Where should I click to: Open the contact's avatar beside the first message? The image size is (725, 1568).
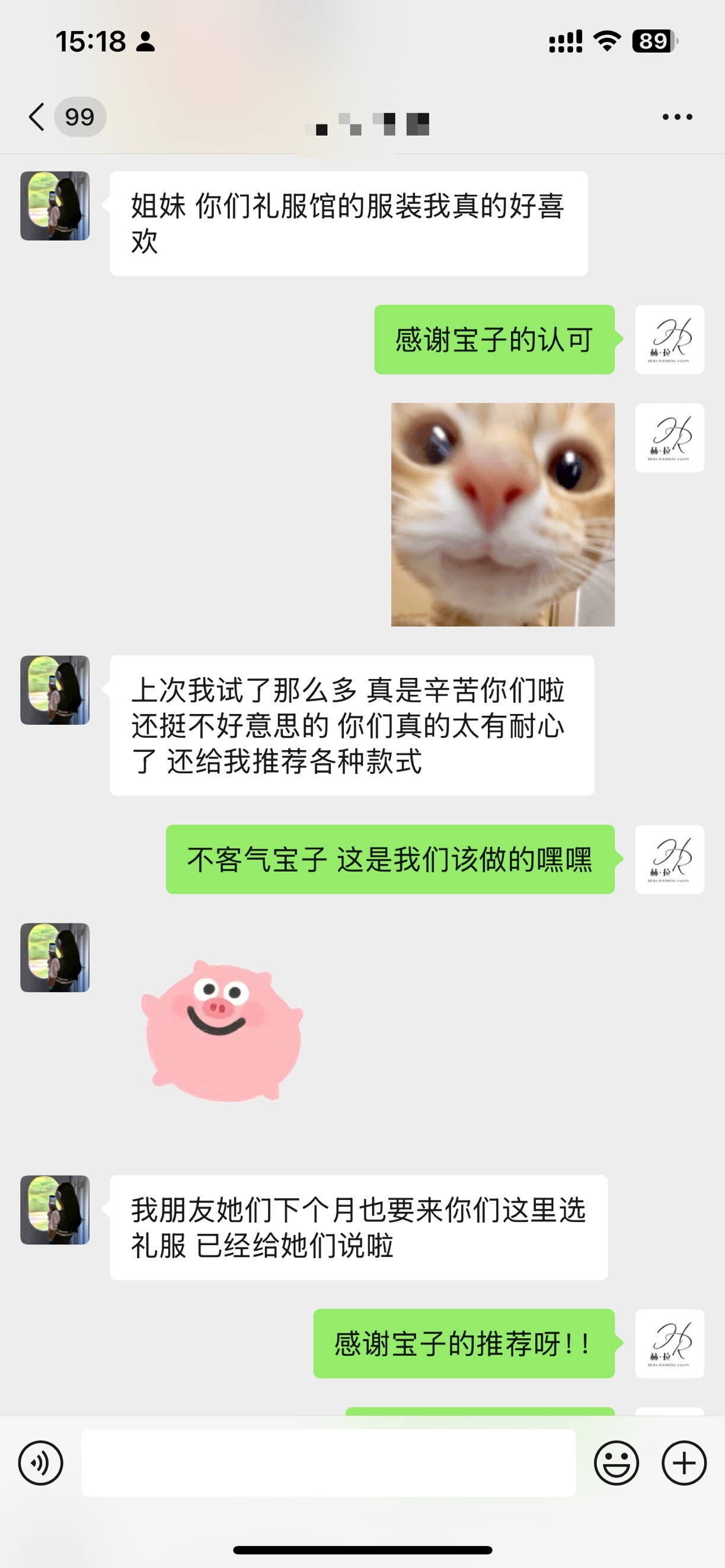(x=55, y=206)
